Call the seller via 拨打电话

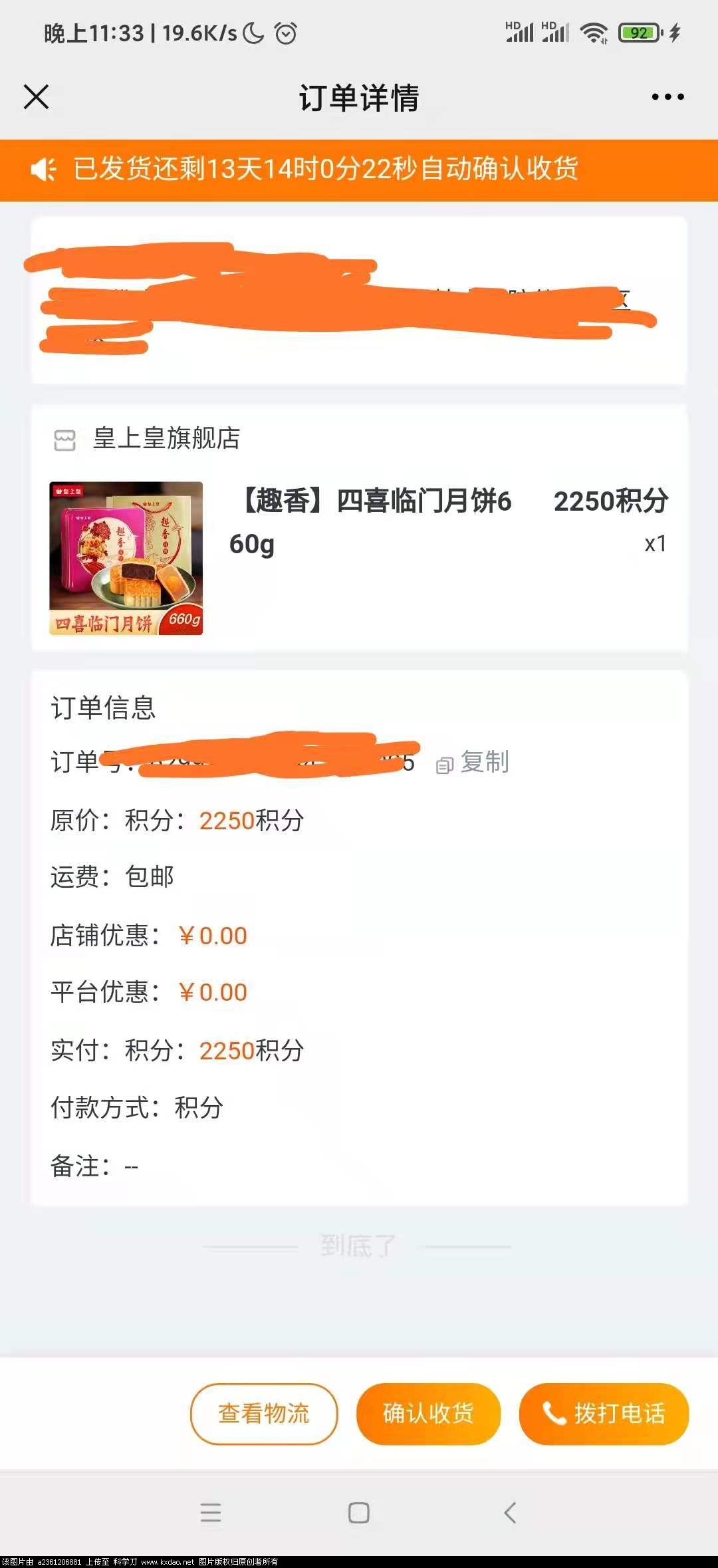pyautogui.click(x=604, y=1413)
